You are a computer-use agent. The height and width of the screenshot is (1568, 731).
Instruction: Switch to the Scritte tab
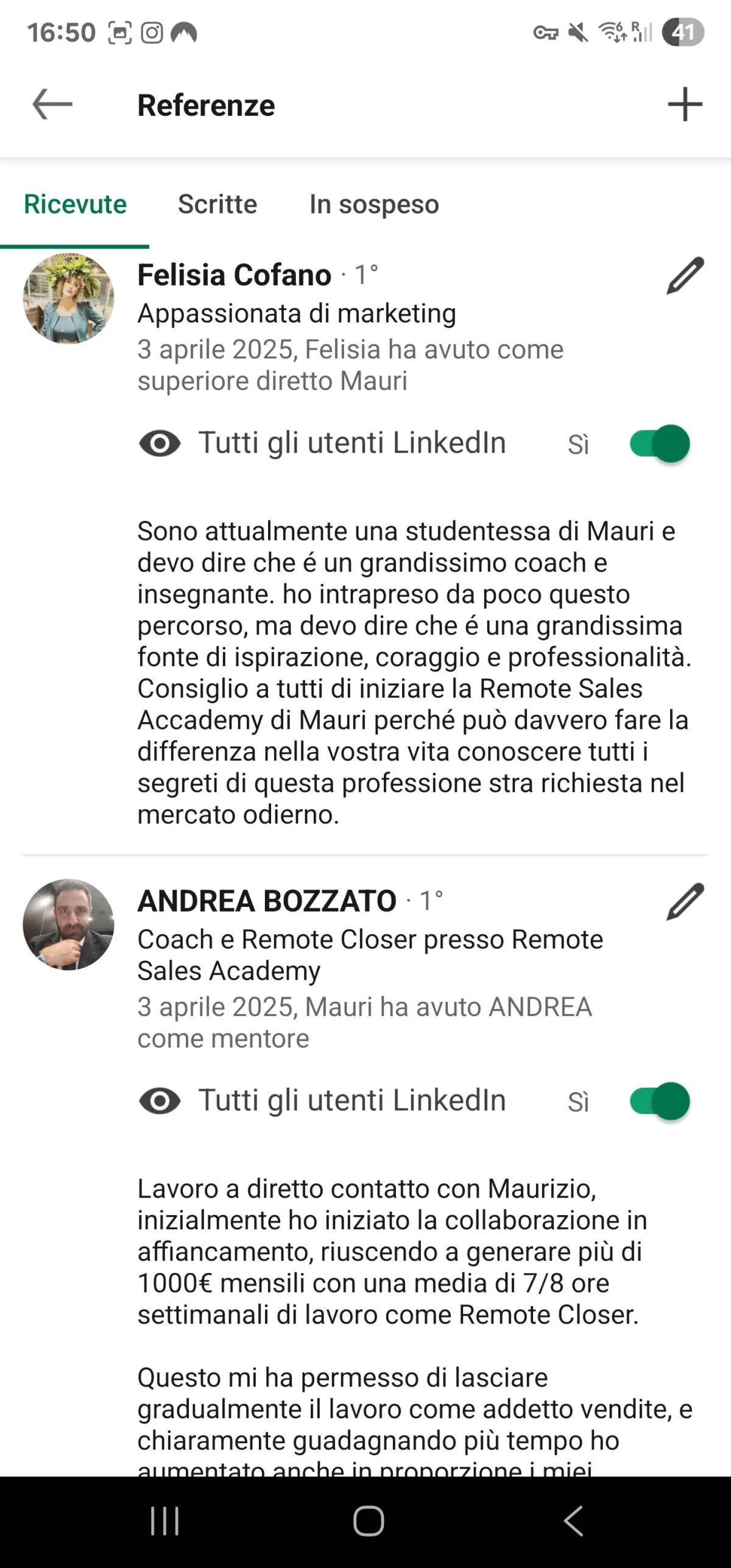(x=217, y=204)
